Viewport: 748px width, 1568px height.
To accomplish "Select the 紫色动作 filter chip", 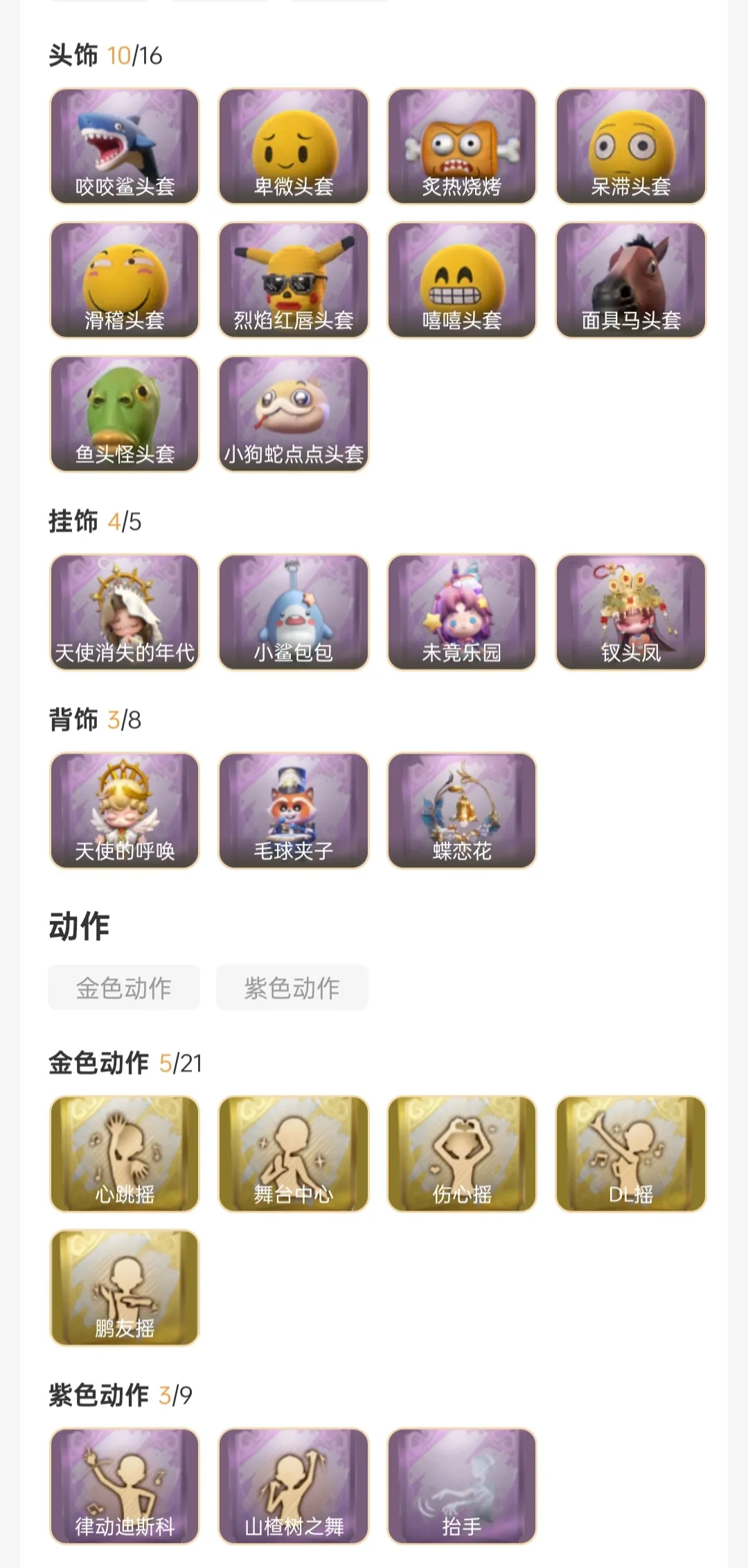I will (x=292, y=987).
